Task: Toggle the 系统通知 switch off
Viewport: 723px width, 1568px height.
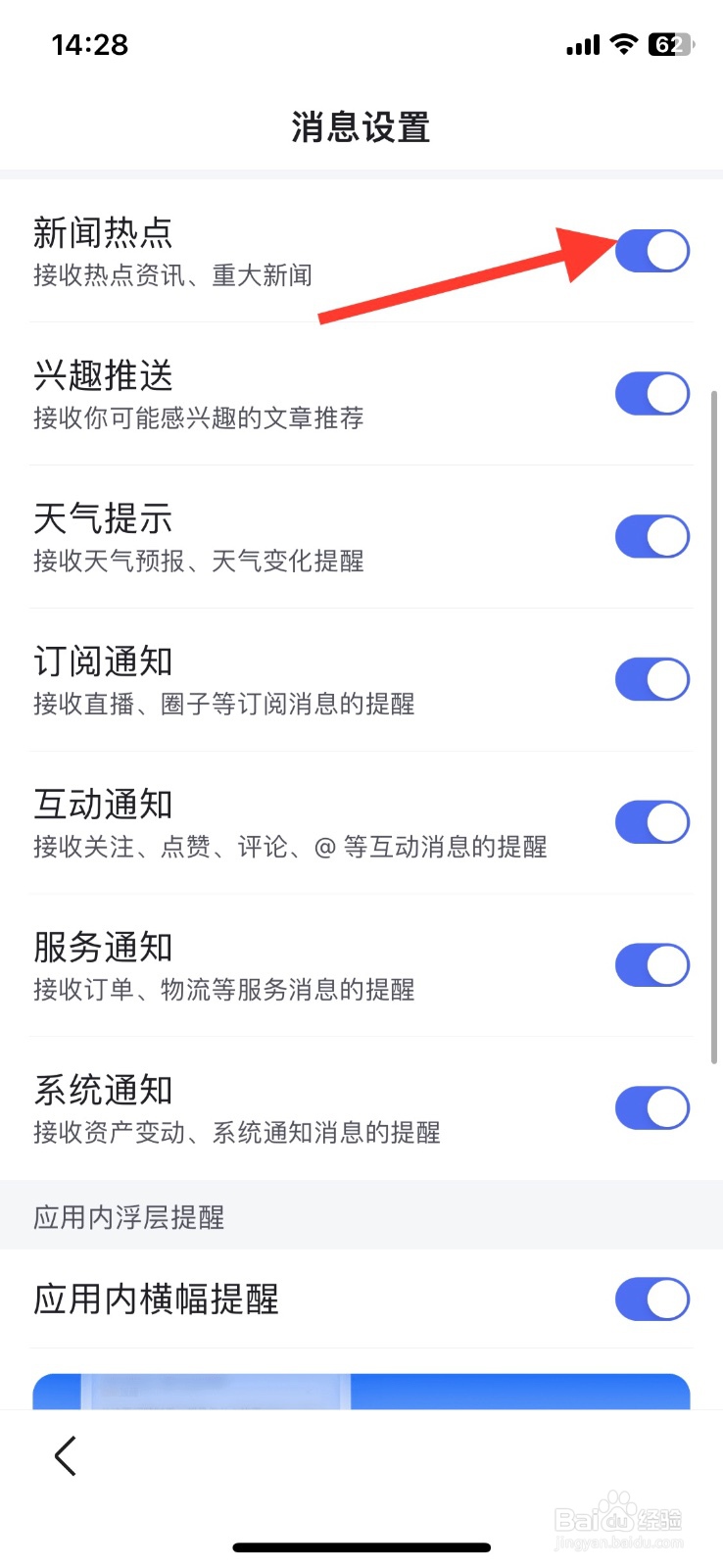Action: pos(652,1108)
